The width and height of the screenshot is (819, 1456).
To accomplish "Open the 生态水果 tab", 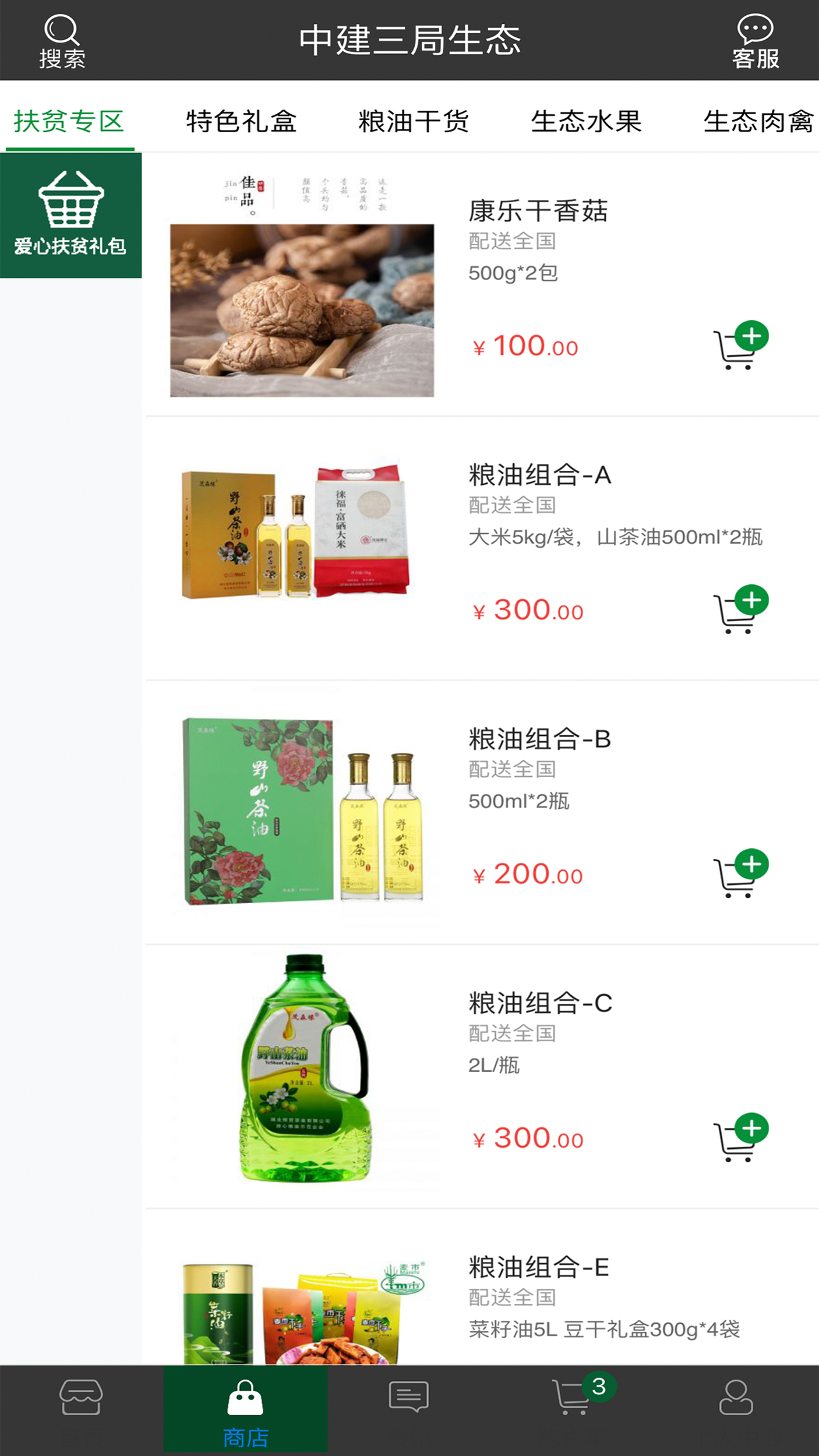I will (586, 121).
